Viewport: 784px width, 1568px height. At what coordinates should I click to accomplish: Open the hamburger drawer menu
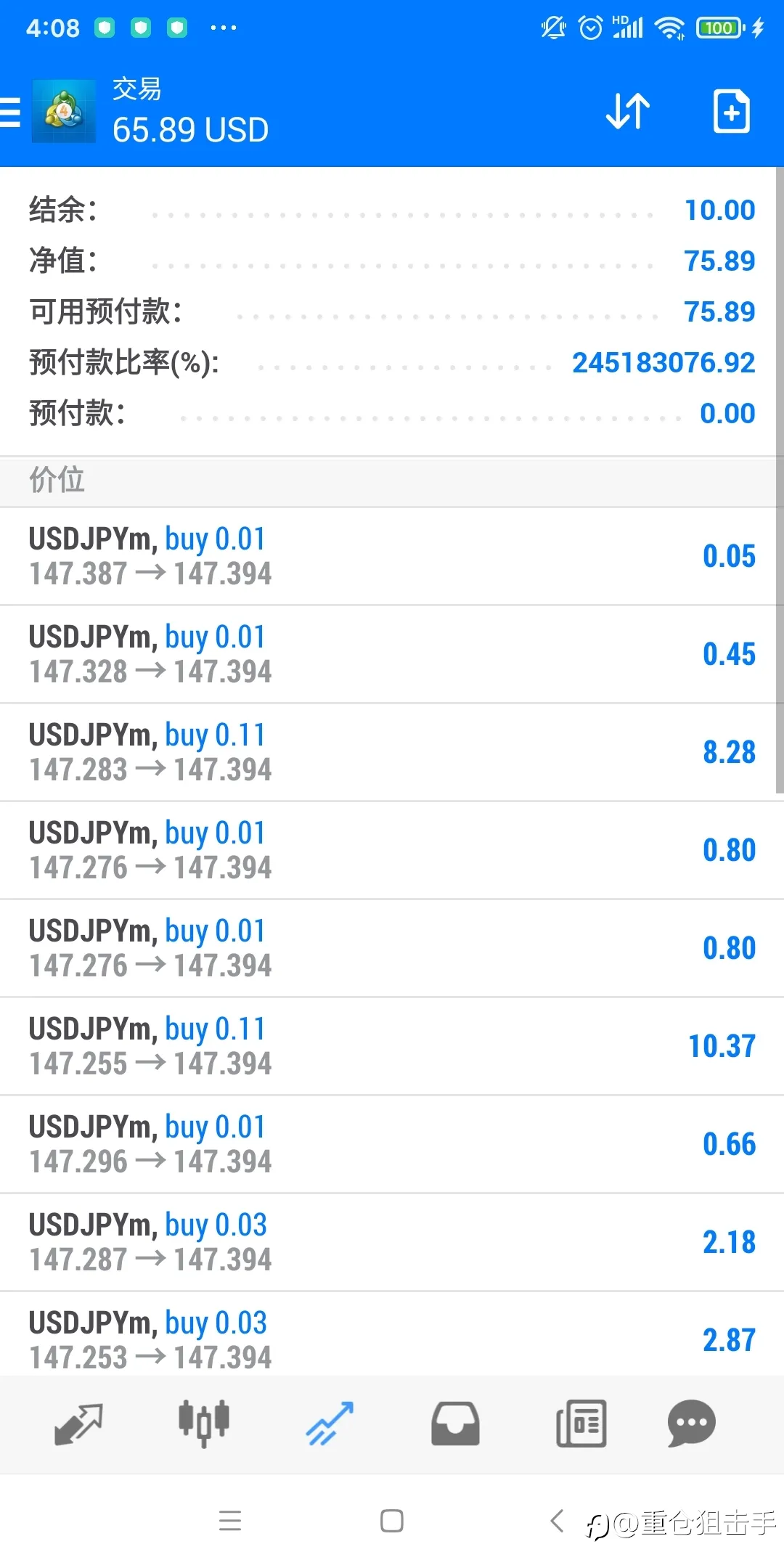[x=10, y=113]
